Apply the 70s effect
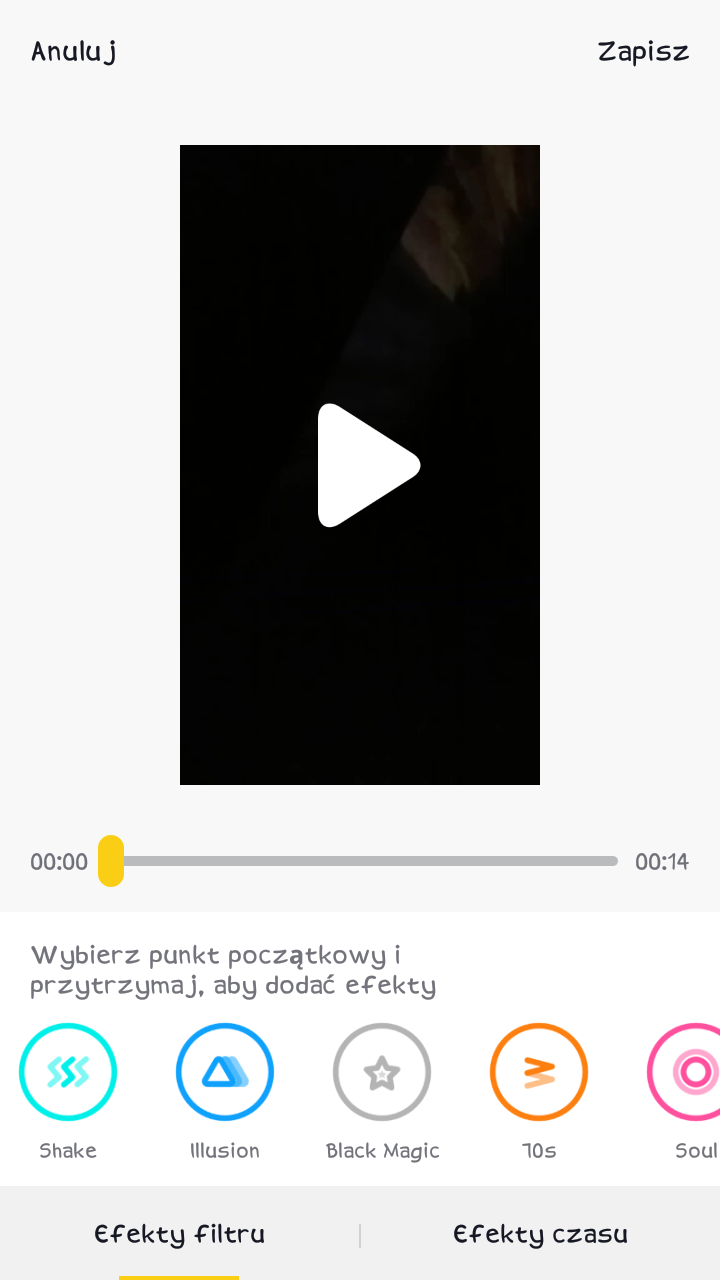Screen dimensions: 720x1280 pyautogui.click(x=539, y=1073)
